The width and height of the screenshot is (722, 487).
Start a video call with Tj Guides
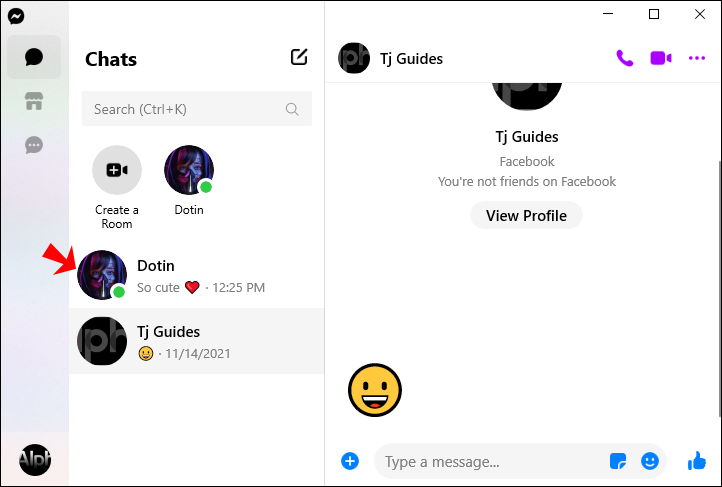click(661, 58)
